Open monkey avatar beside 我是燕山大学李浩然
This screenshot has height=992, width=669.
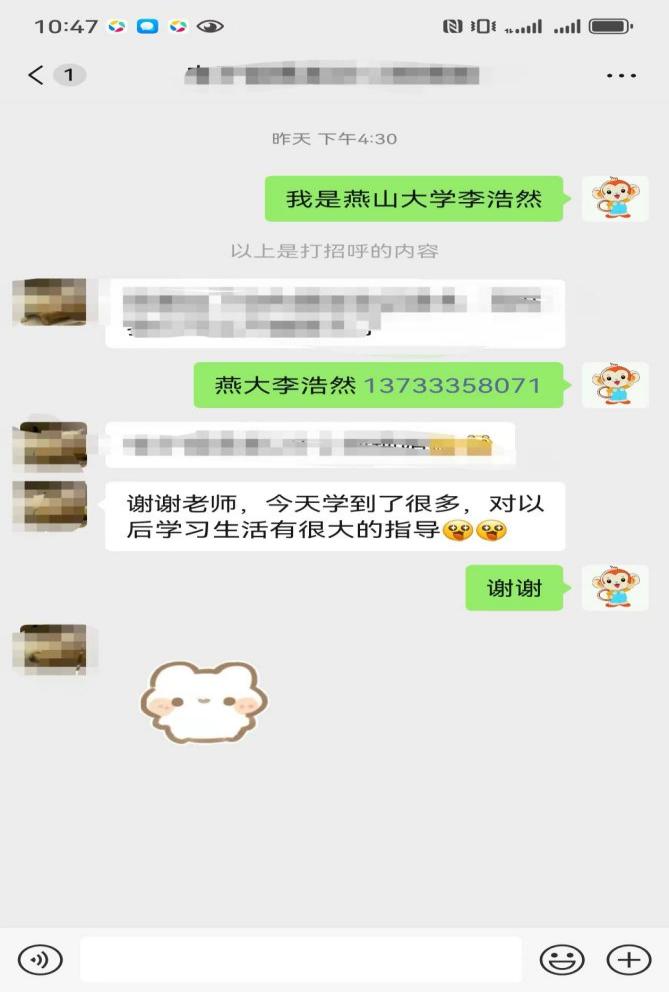coord(615,198)
